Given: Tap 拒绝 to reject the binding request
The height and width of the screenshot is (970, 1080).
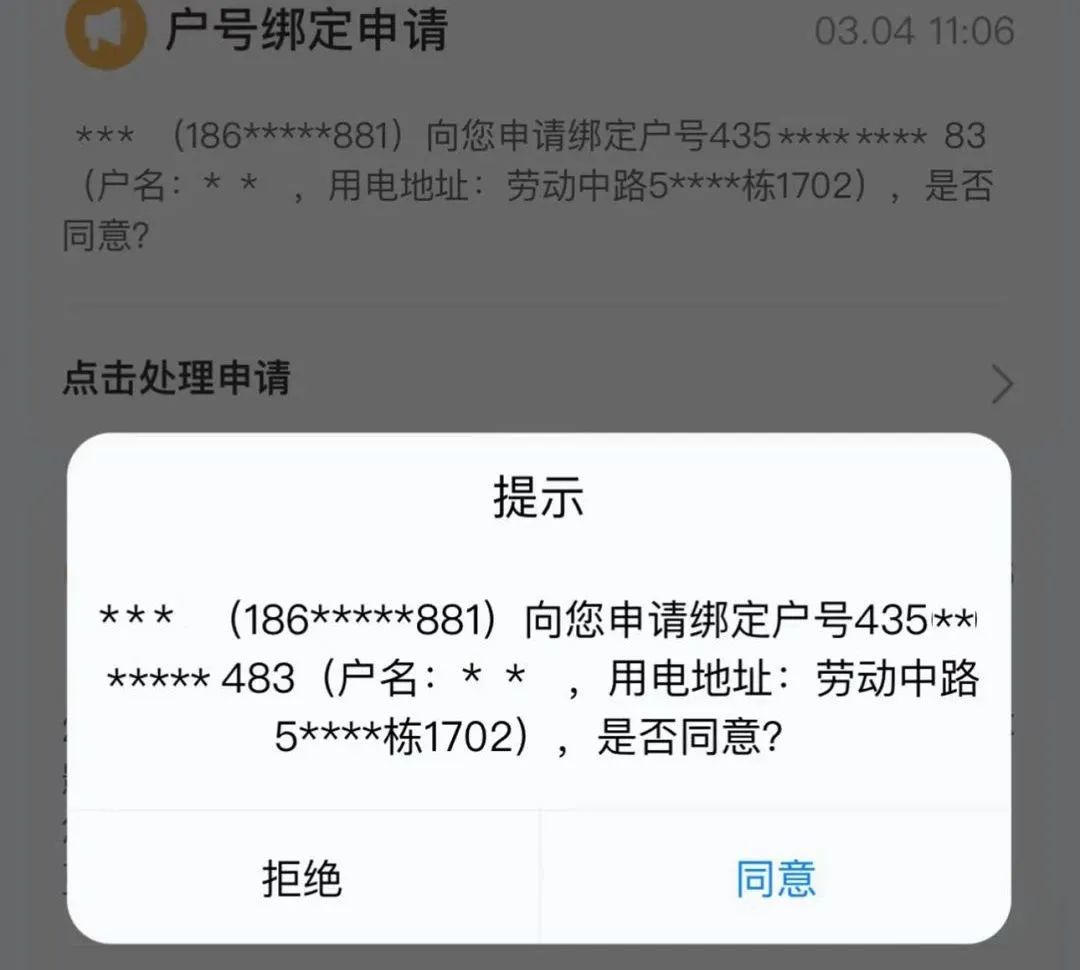Looking at the screenshot, I should click(302, 878).
